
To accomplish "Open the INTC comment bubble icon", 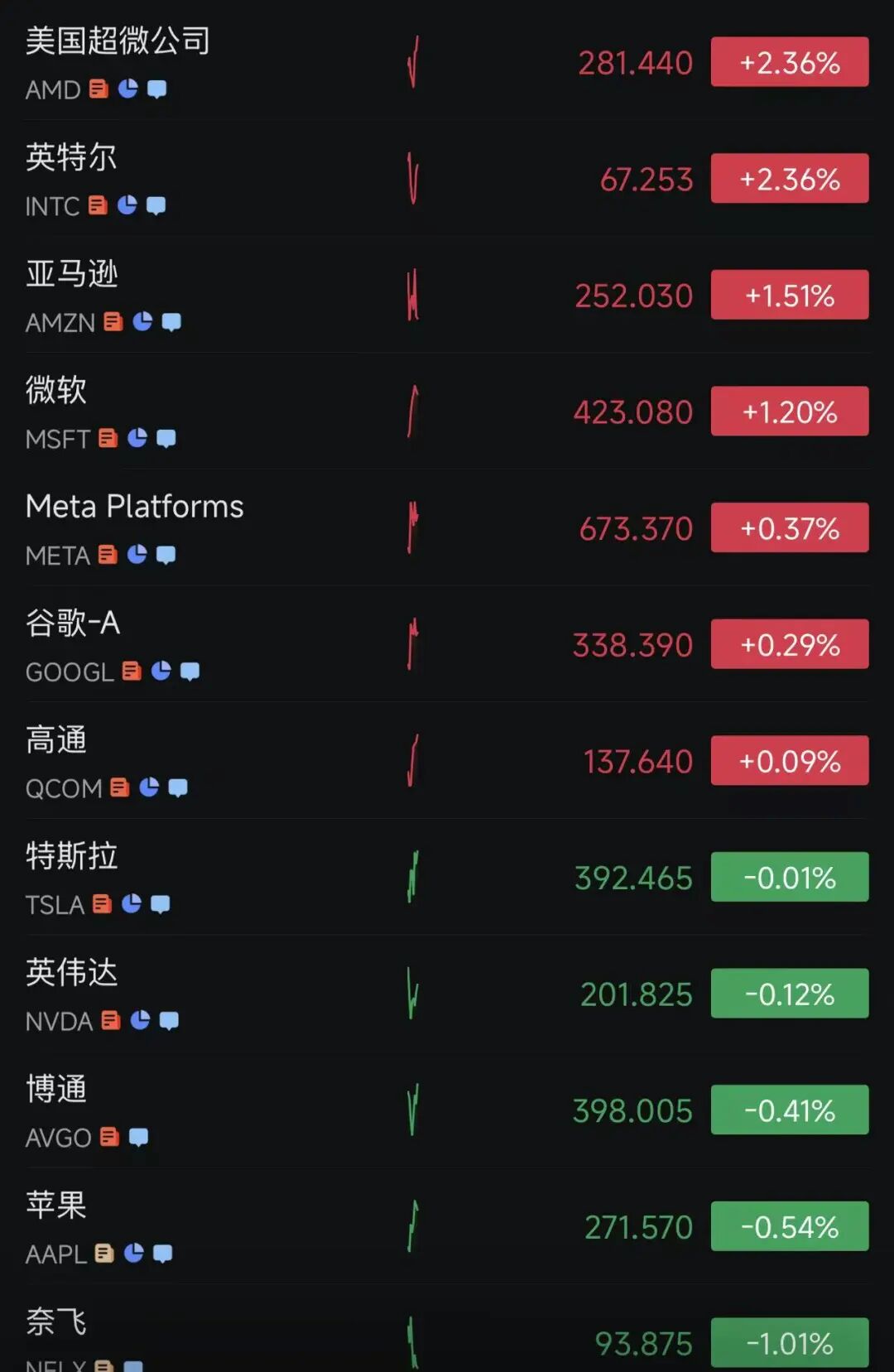I will pyautogui.click(x=156, y=205).
